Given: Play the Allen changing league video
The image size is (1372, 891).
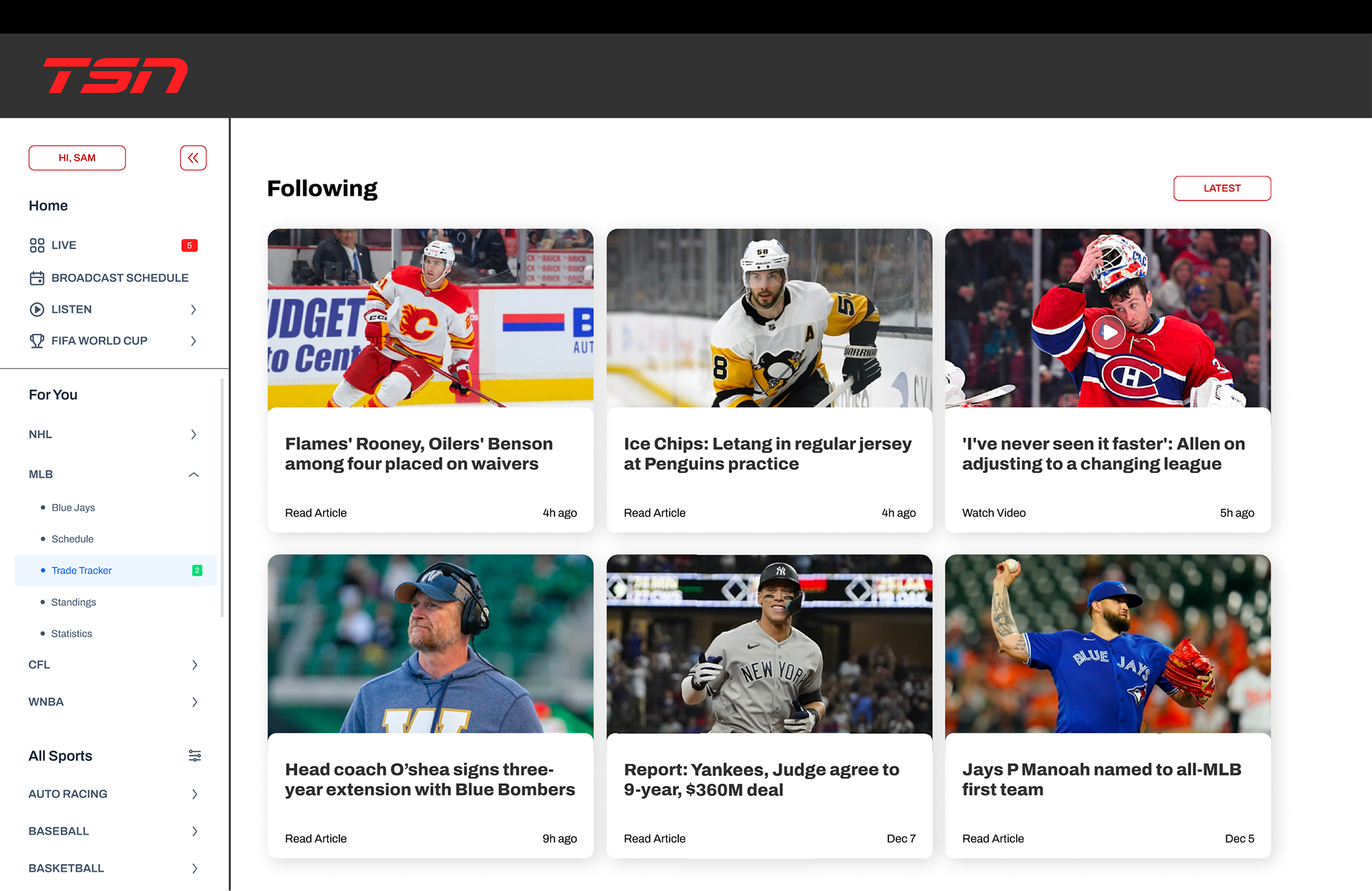Looking at the screenshot, I should click(1108, 332).
